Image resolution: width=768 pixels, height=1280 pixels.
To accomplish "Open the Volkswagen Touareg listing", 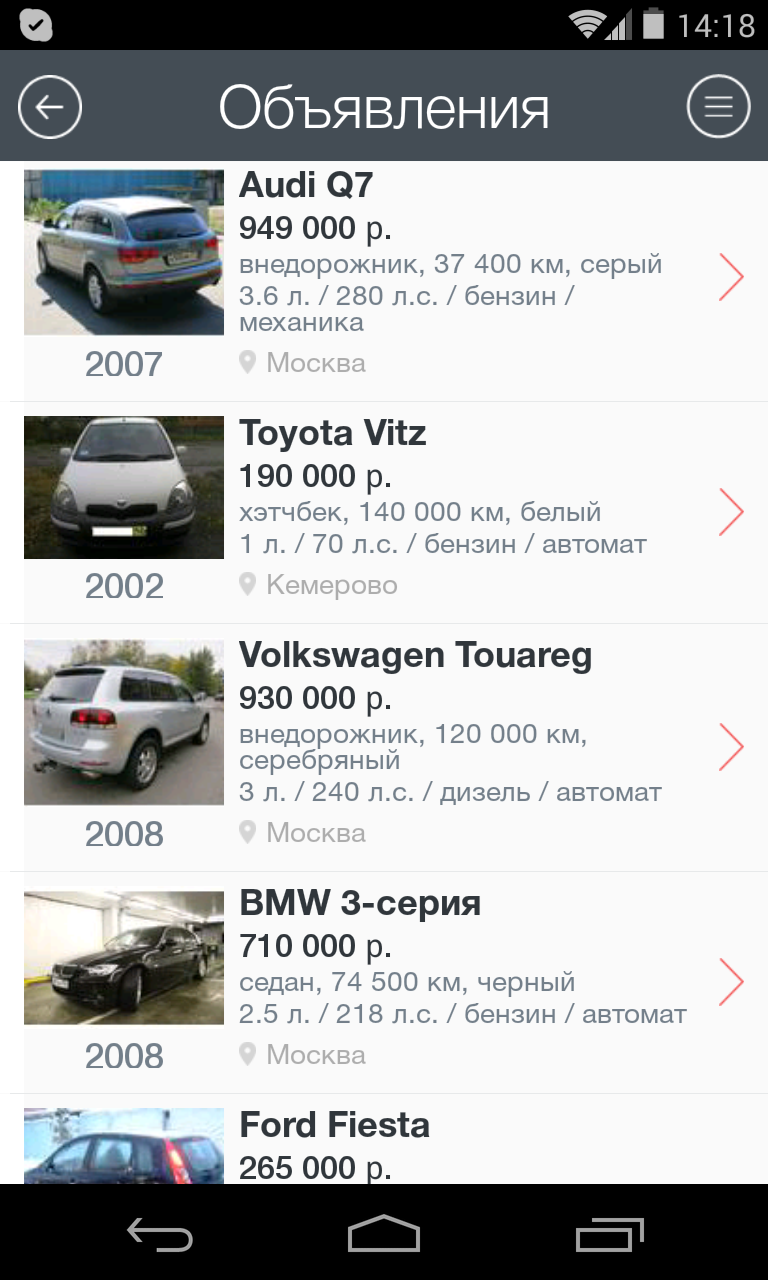I will [x=450, y=745].
